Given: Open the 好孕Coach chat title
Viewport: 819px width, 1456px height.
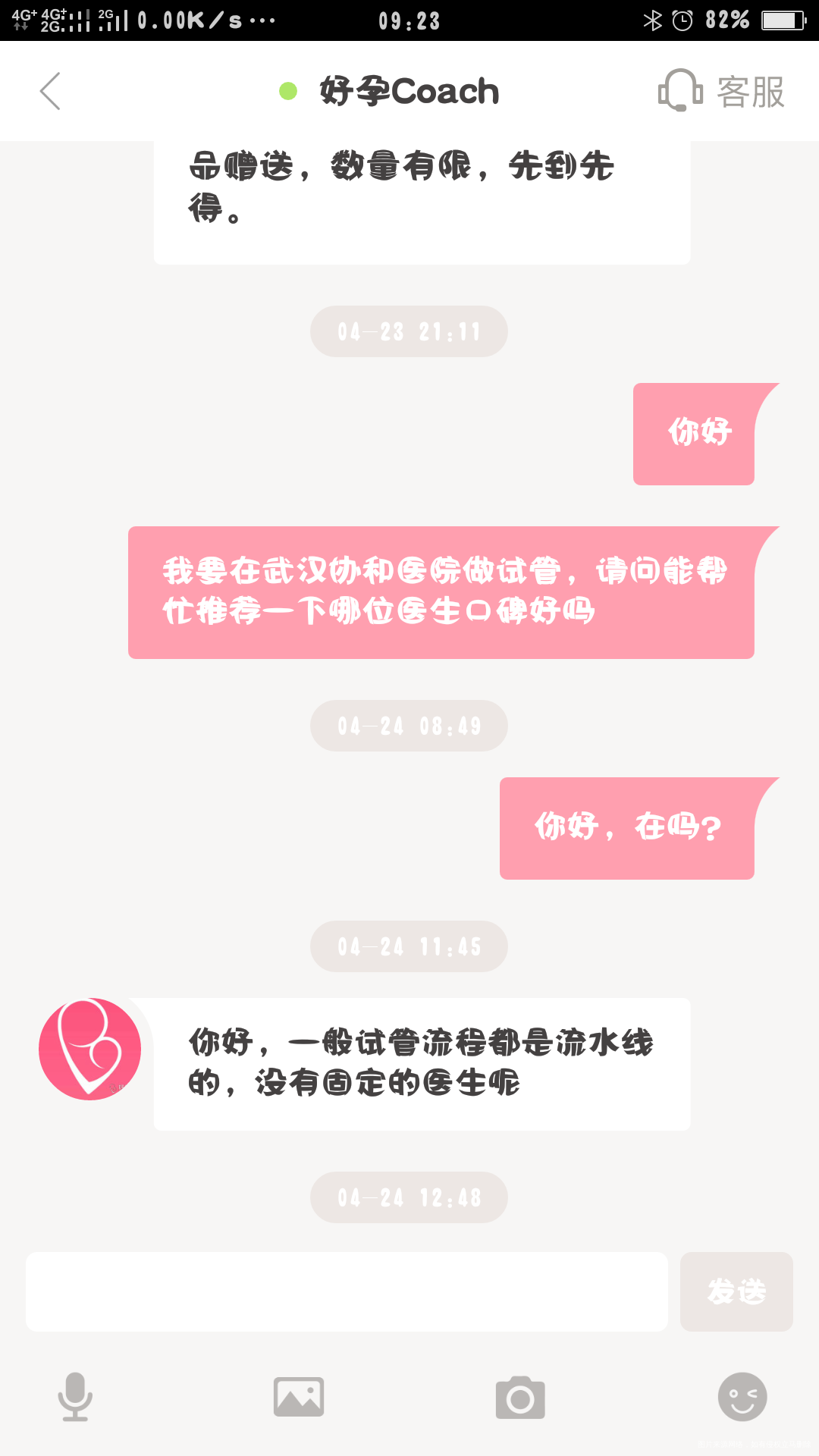Looking at the screenshot, I should (x=408, y=90).
